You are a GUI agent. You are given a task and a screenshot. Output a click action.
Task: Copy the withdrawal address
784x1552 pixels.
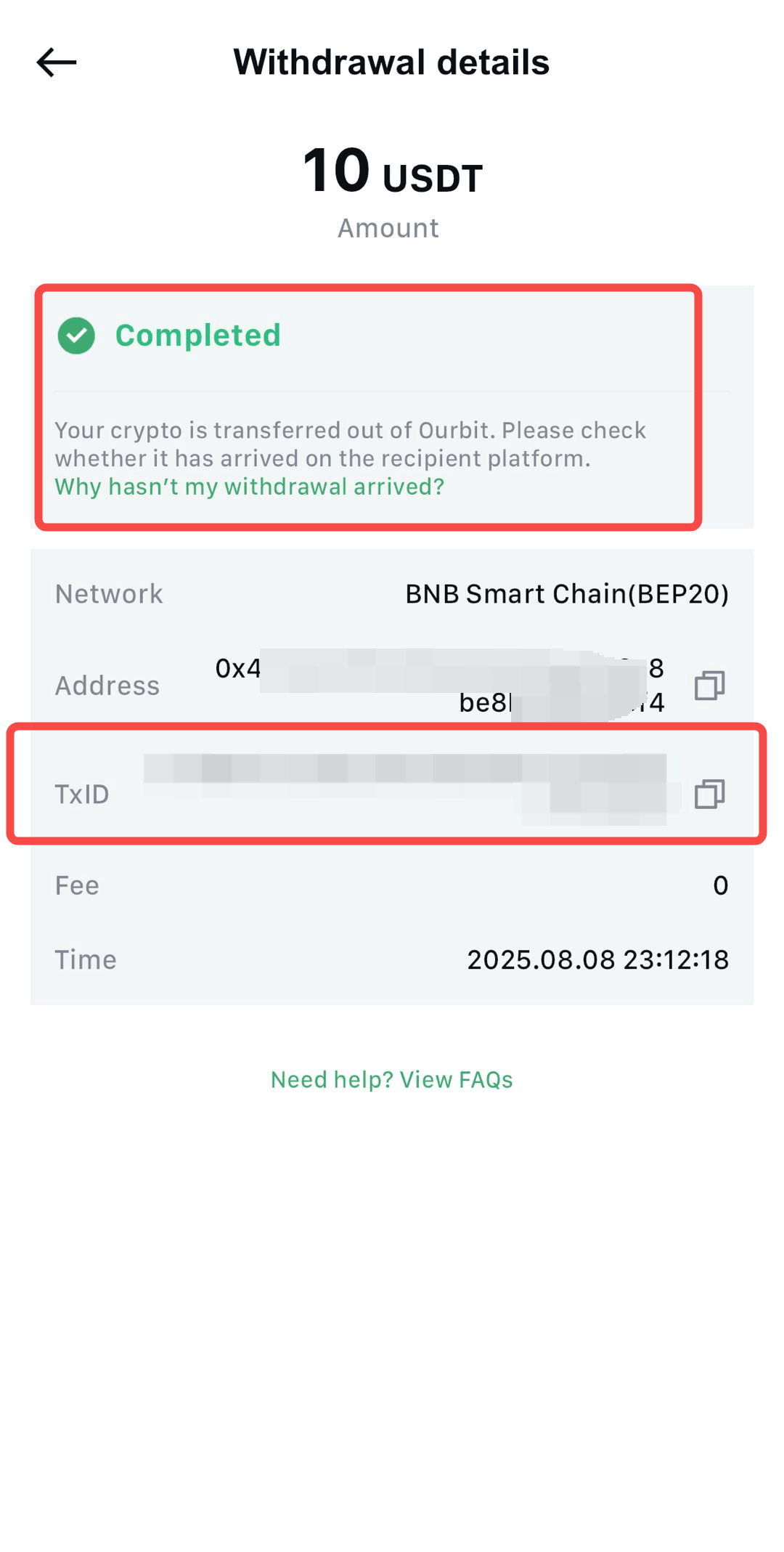pos(709,685)
